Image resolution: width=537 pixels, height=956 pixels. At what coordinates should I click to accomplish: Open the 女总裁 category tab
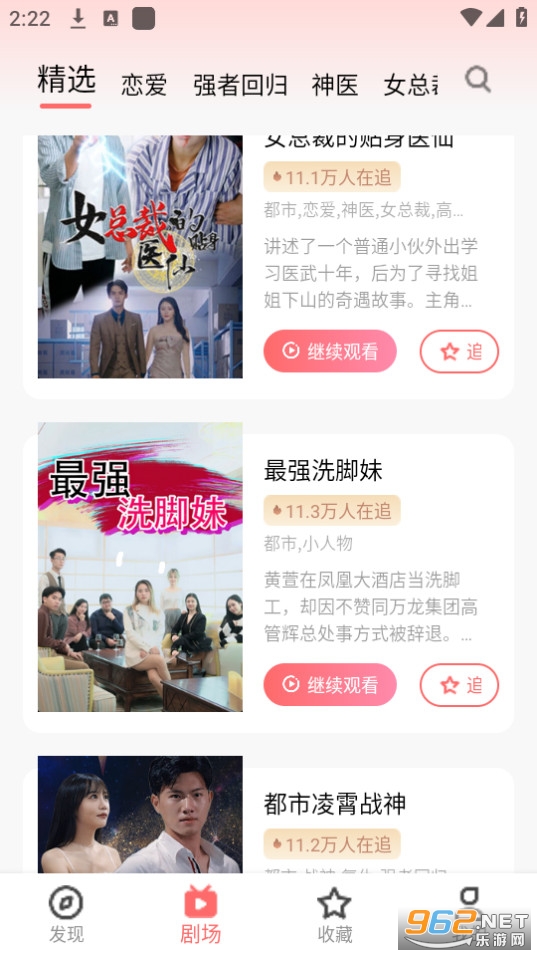click(x=411, y=85)
